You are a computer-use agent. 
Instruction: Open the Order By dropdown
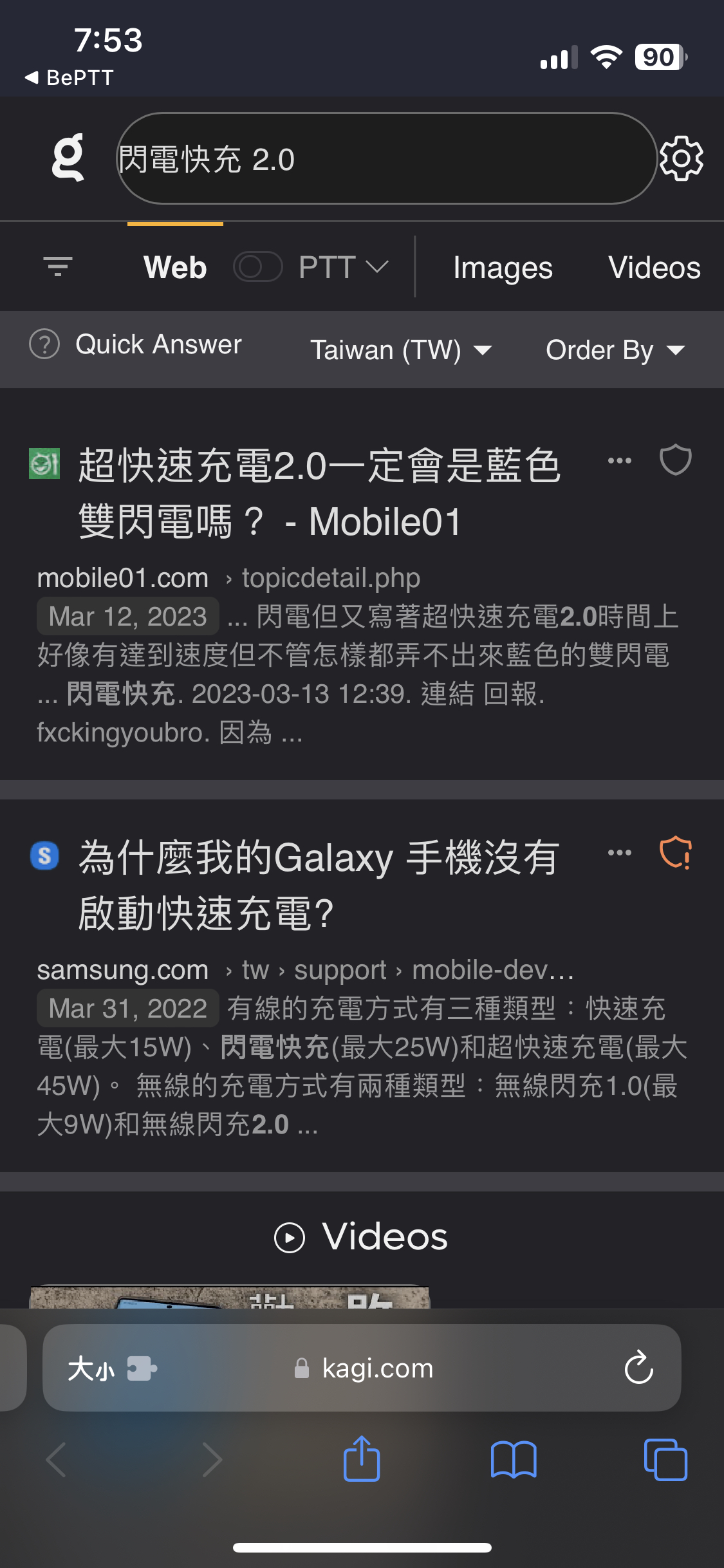[x=615, y=350]
